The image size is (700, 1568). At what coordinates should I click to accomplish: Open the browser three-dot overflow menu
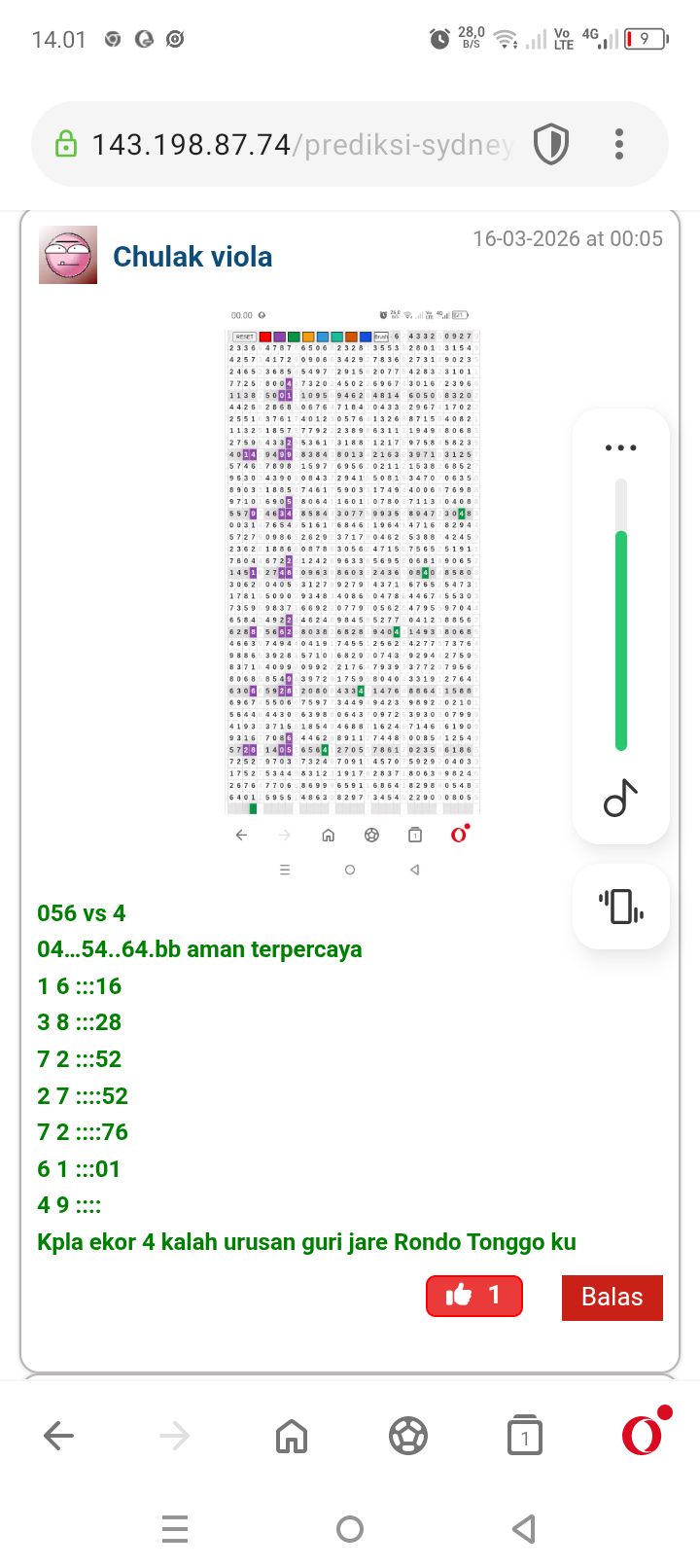tap(619, 145)
